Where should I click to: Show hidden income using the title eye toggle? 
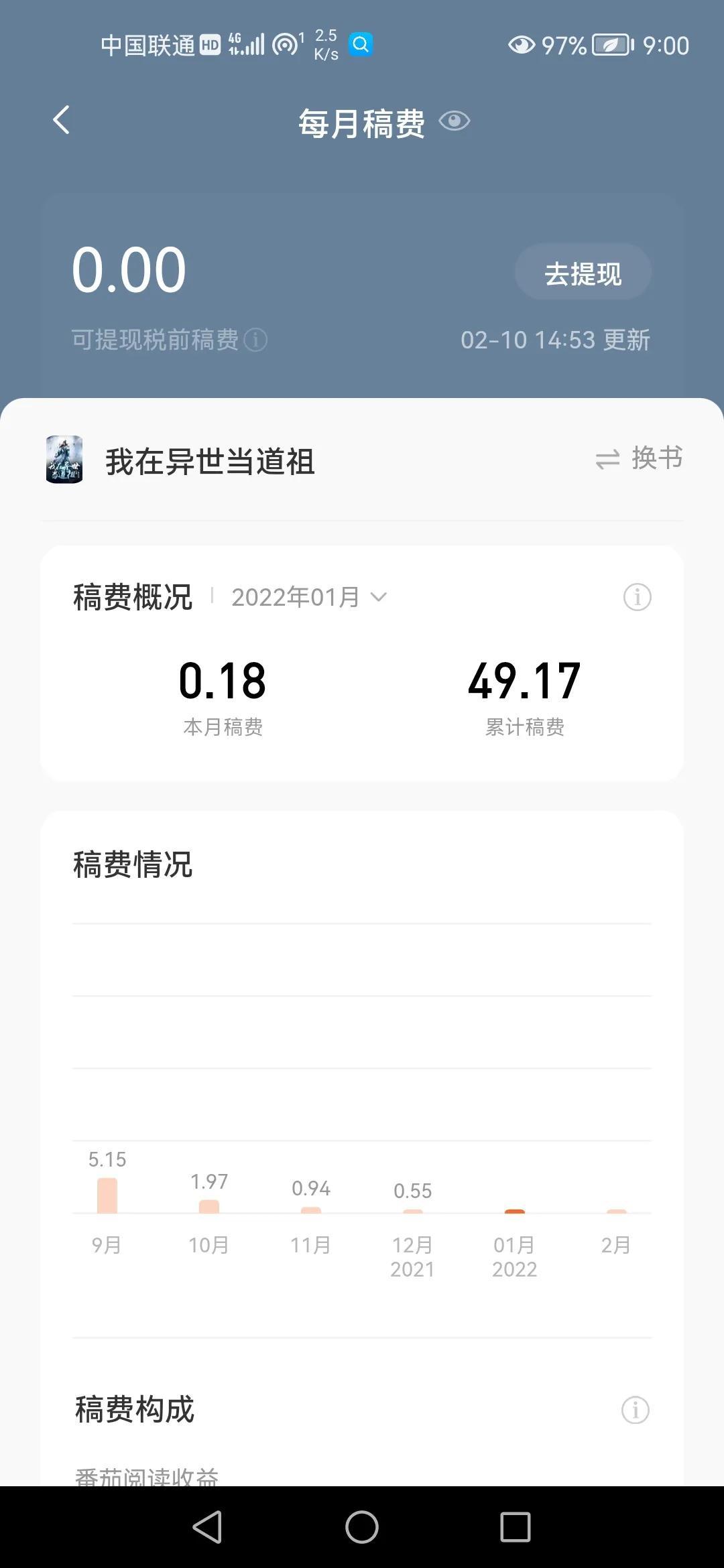(x=455, y=121)
